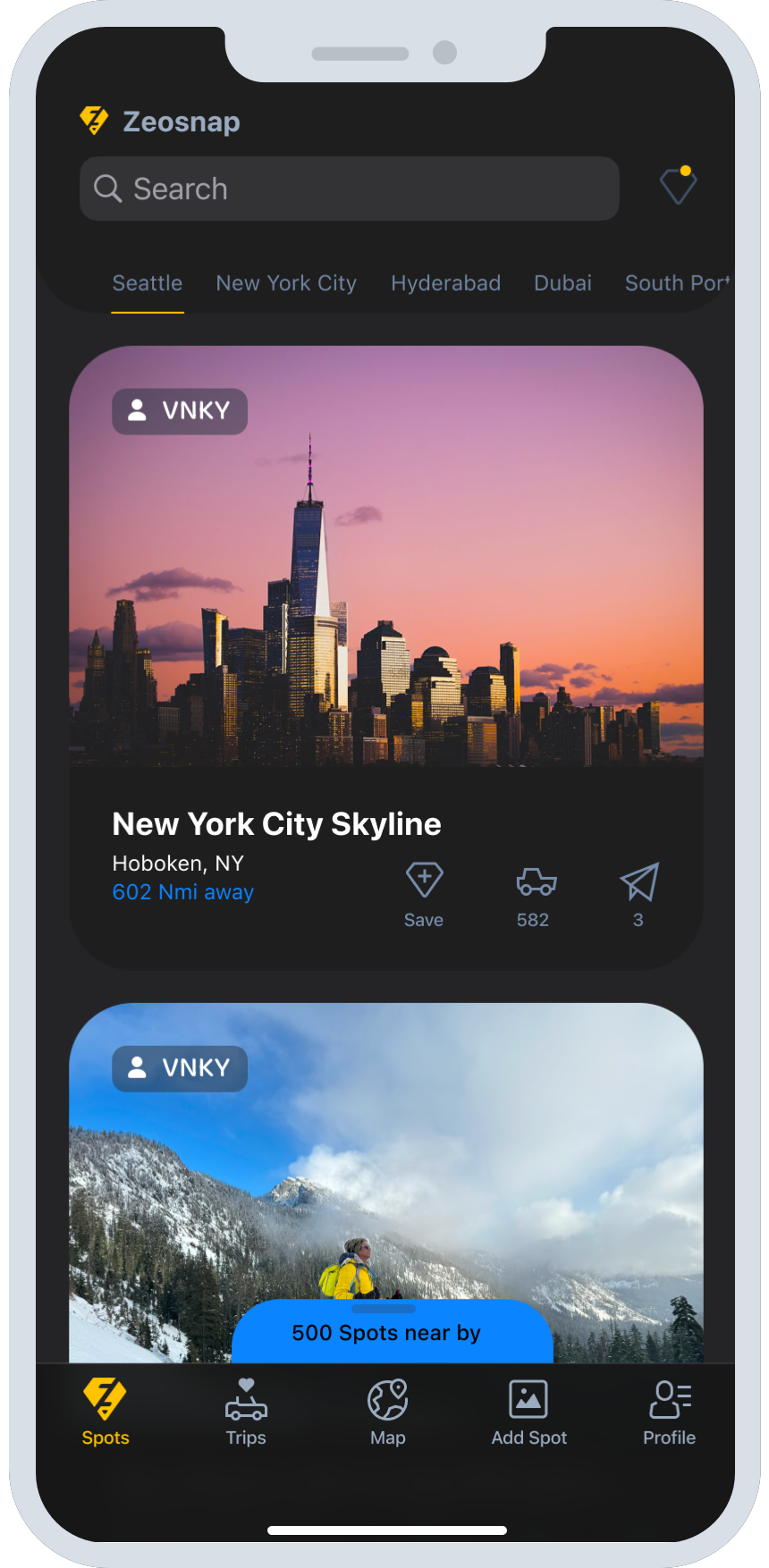The height and width of the screenshot is (1568, 769).
Task: Show spots for Hyderabad
Action: click(445, 283)
